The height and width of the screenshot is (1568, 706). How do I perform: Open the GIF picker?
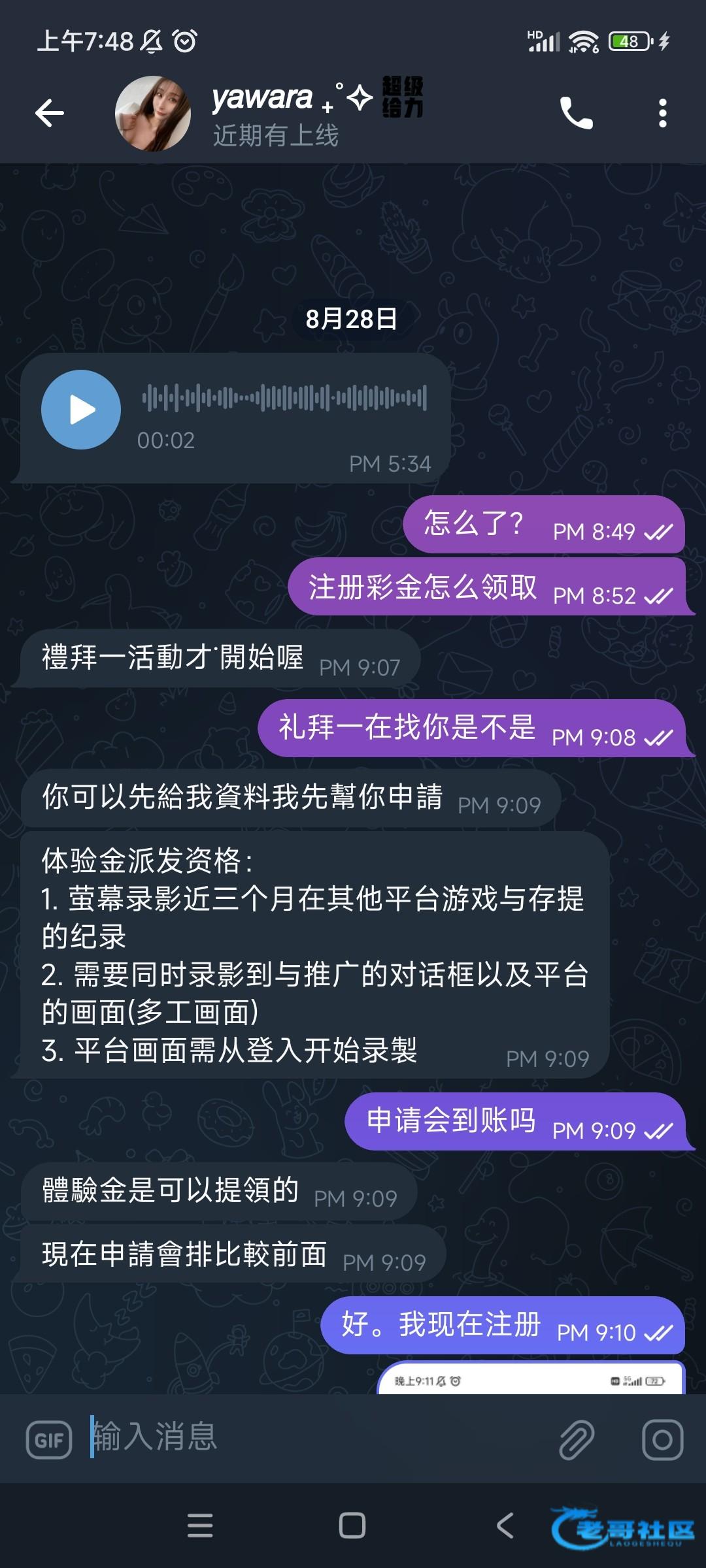[x=49, y=1440]
